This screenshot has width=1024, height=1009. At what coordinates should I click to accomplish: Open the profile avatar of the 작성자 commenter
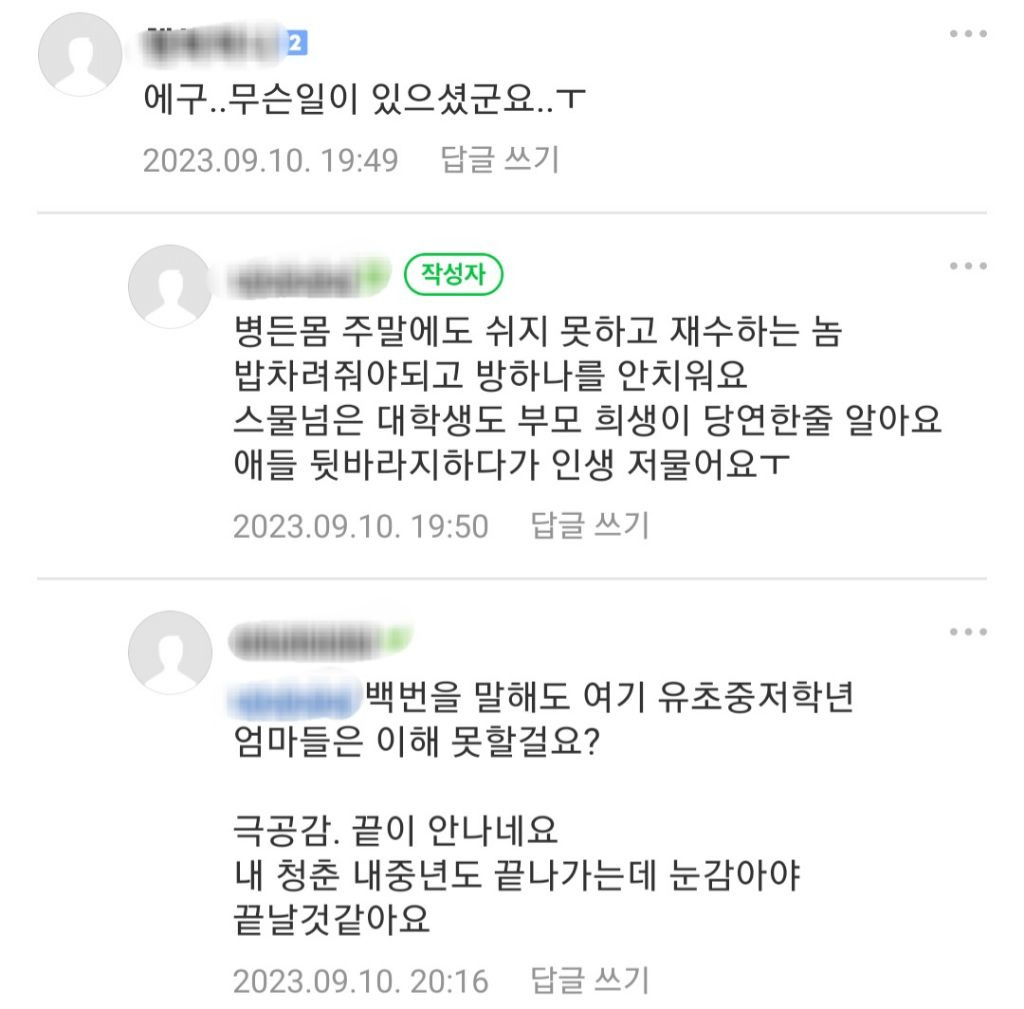[x=170, y=286]
